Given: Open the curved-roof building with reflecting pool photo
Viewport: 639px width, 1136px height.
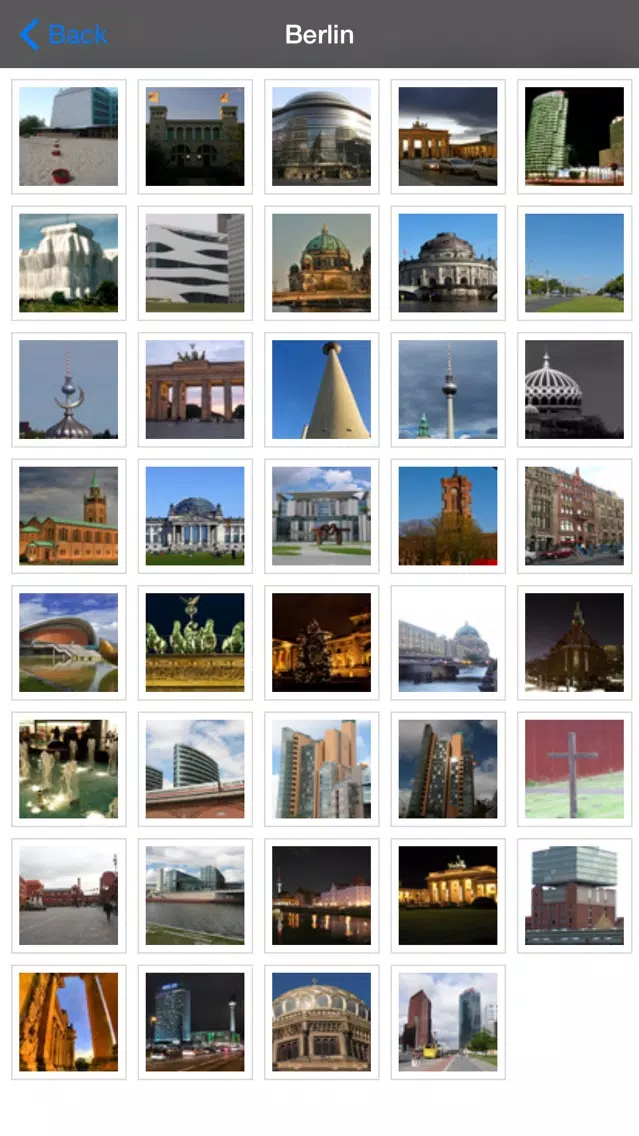Looking at the screenshot, I should (69, 643).
